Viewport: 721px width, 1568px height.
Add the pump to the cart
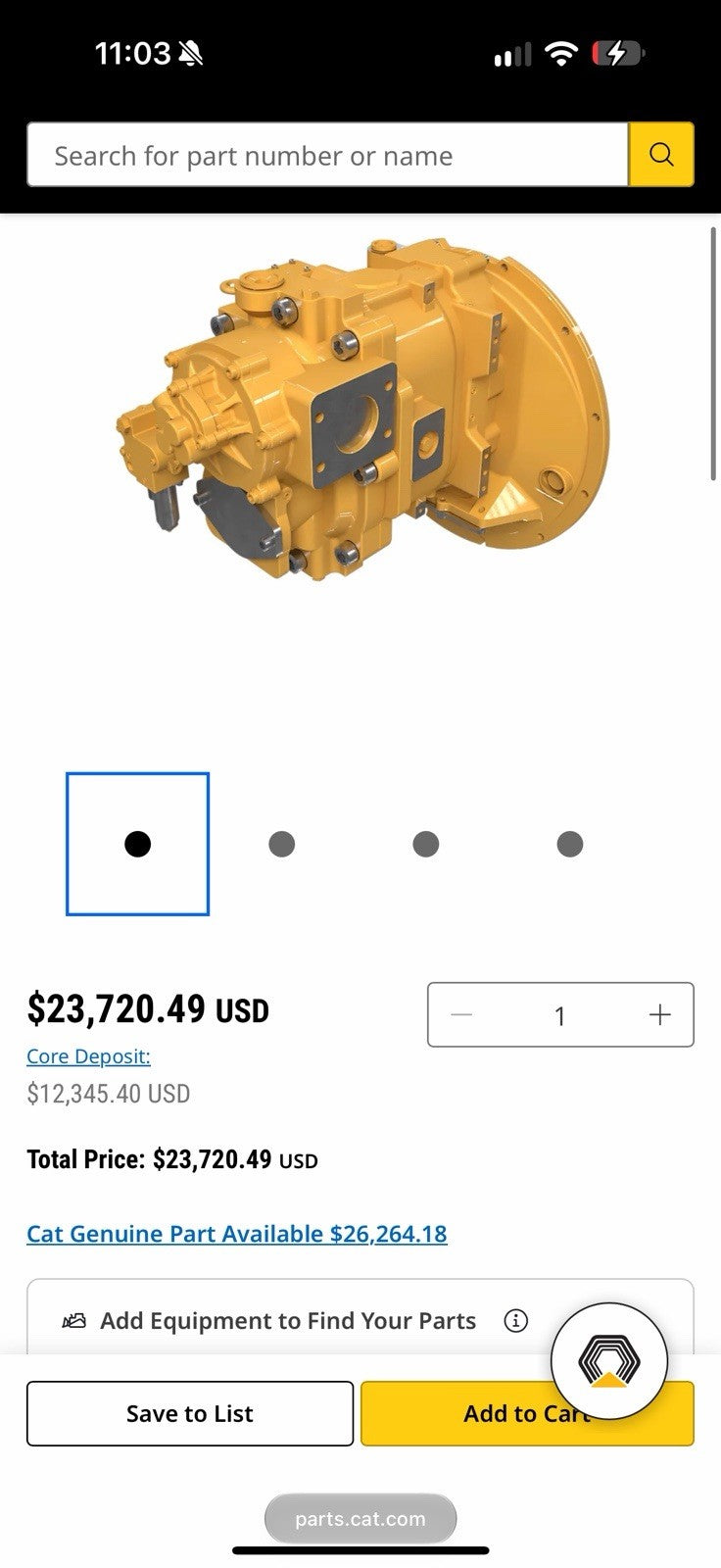click(x=527, y=1413)
